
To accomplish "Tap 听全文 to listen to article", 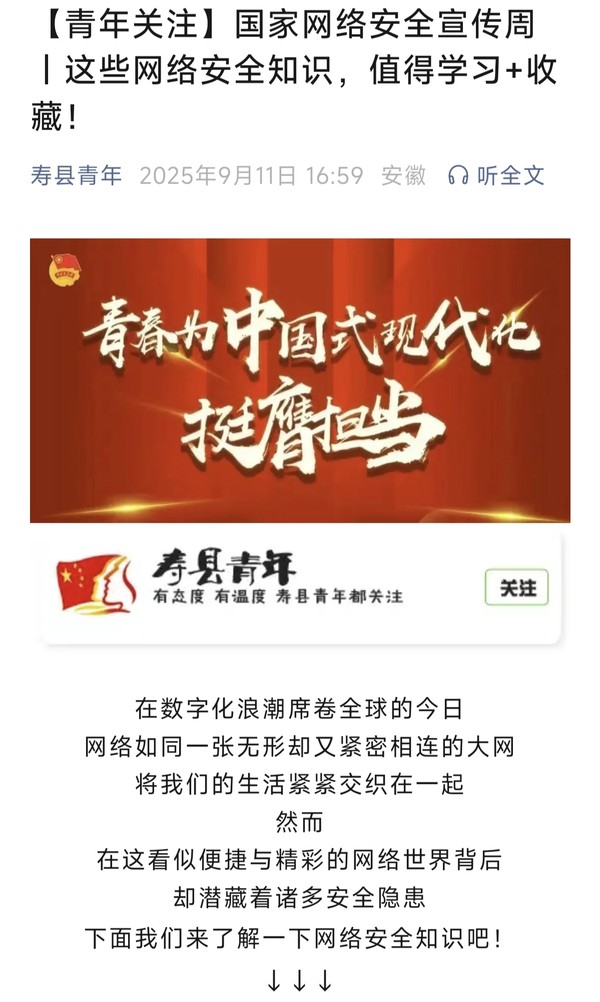I will (x=496, y=176).
